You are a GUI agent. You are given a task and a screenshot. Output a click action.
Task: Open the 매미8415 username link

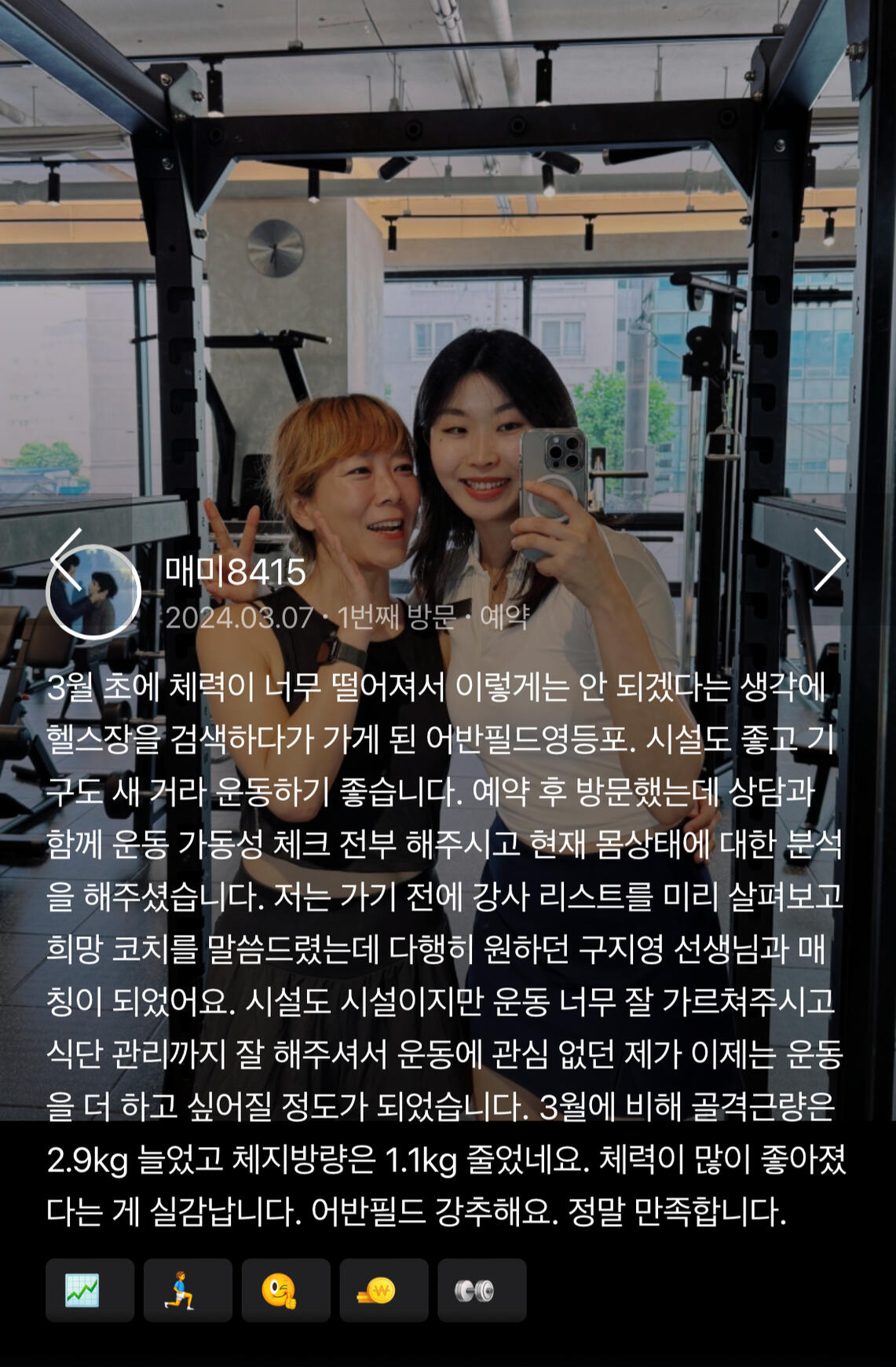click(x=235, y=572)
